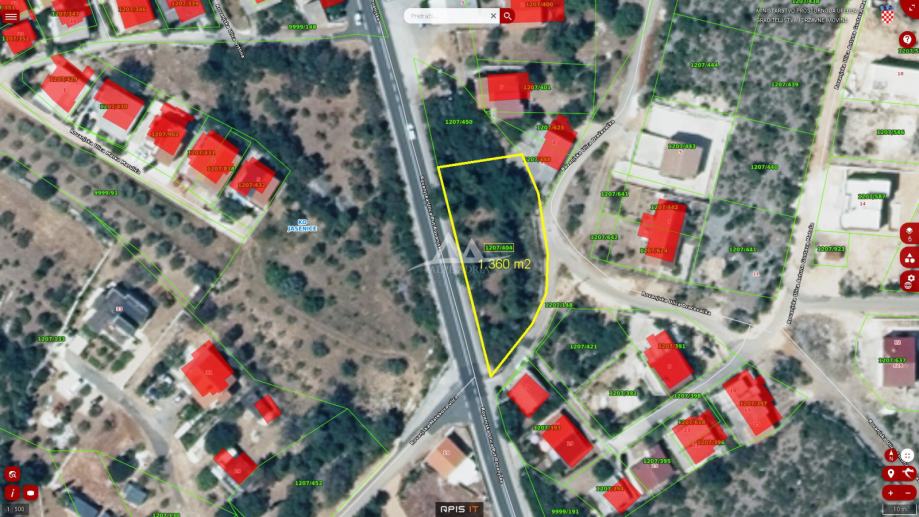Open the parcel search tool icon
The height and width of the screenshot is (517, 919).
tap(13, 474)
